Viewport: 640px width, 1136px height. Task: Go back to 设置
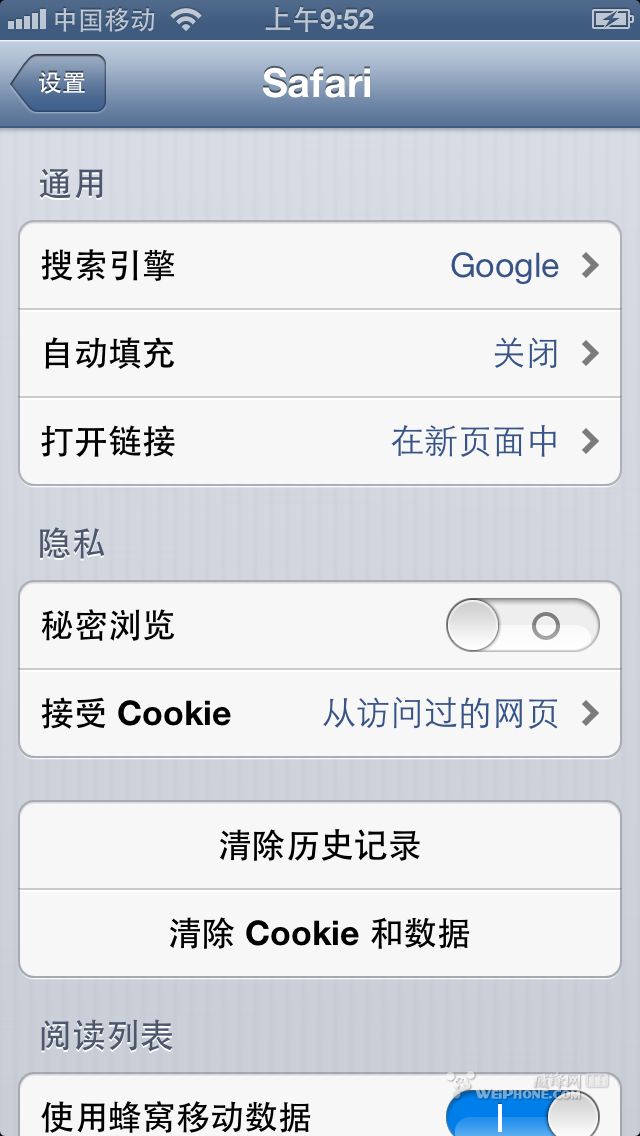[x=59, y=83]
